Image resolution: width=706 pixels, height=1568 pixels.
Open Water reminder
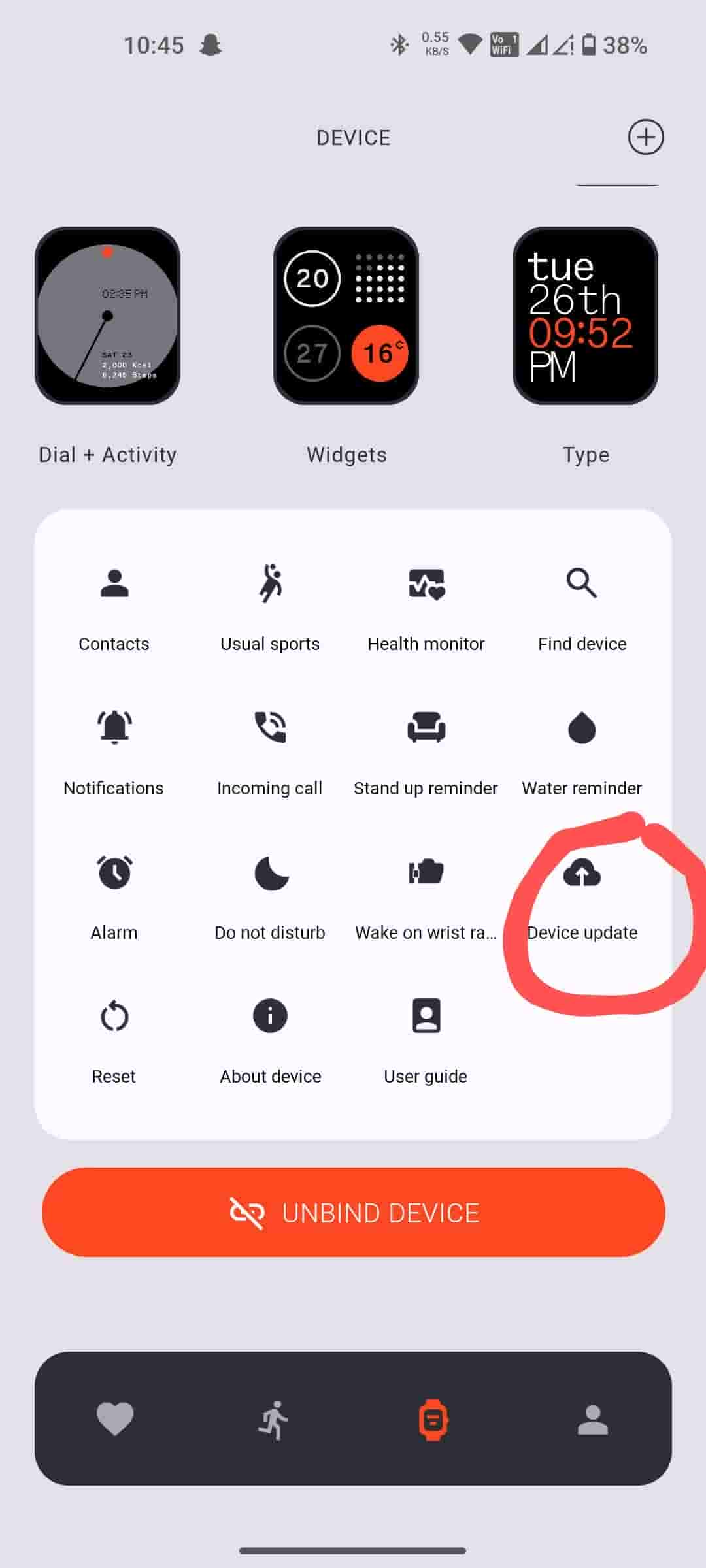pyautogui.click(x=582, y=751)
